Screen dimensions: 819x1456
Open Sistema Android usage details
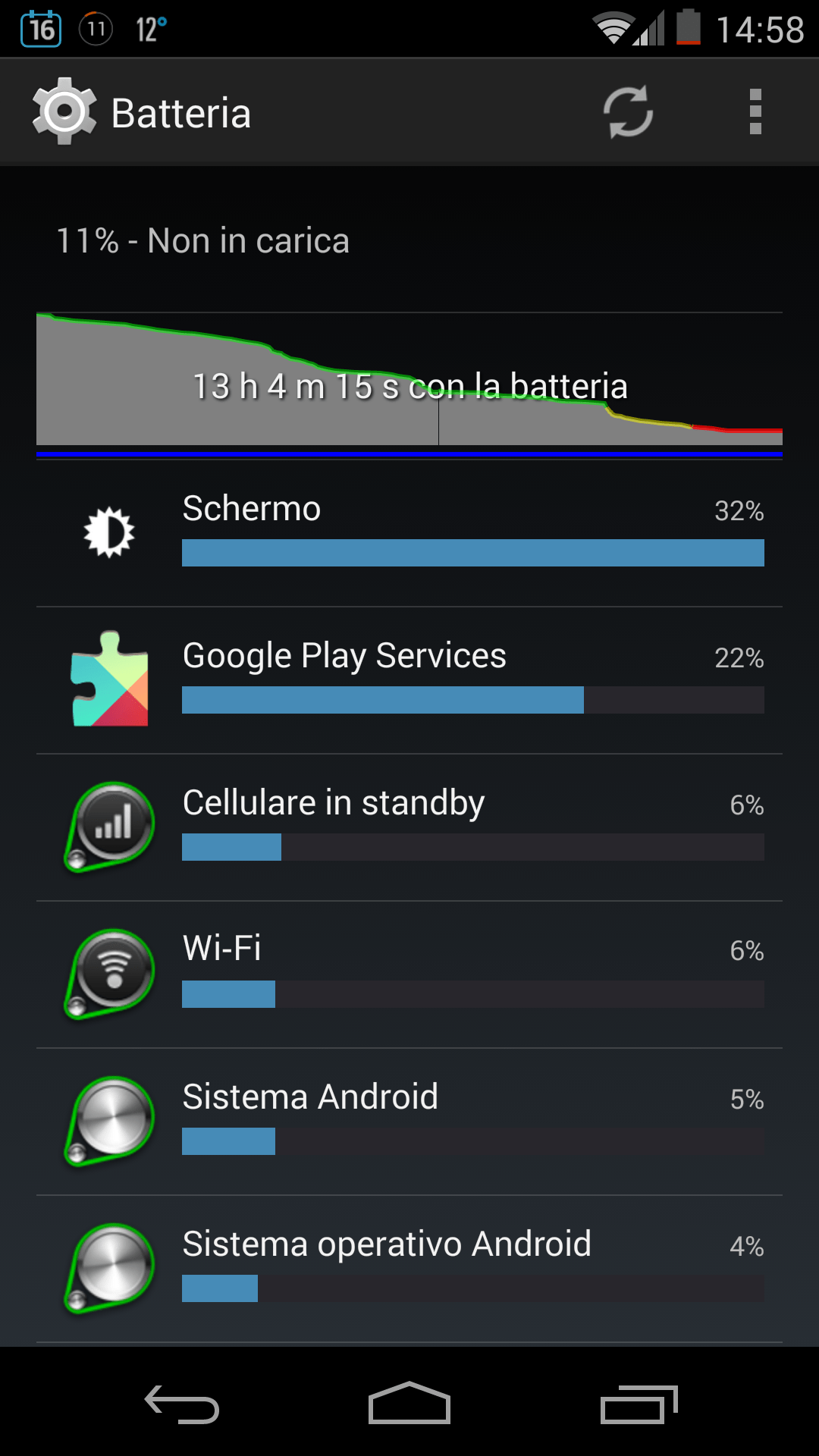click(409, 1121)
